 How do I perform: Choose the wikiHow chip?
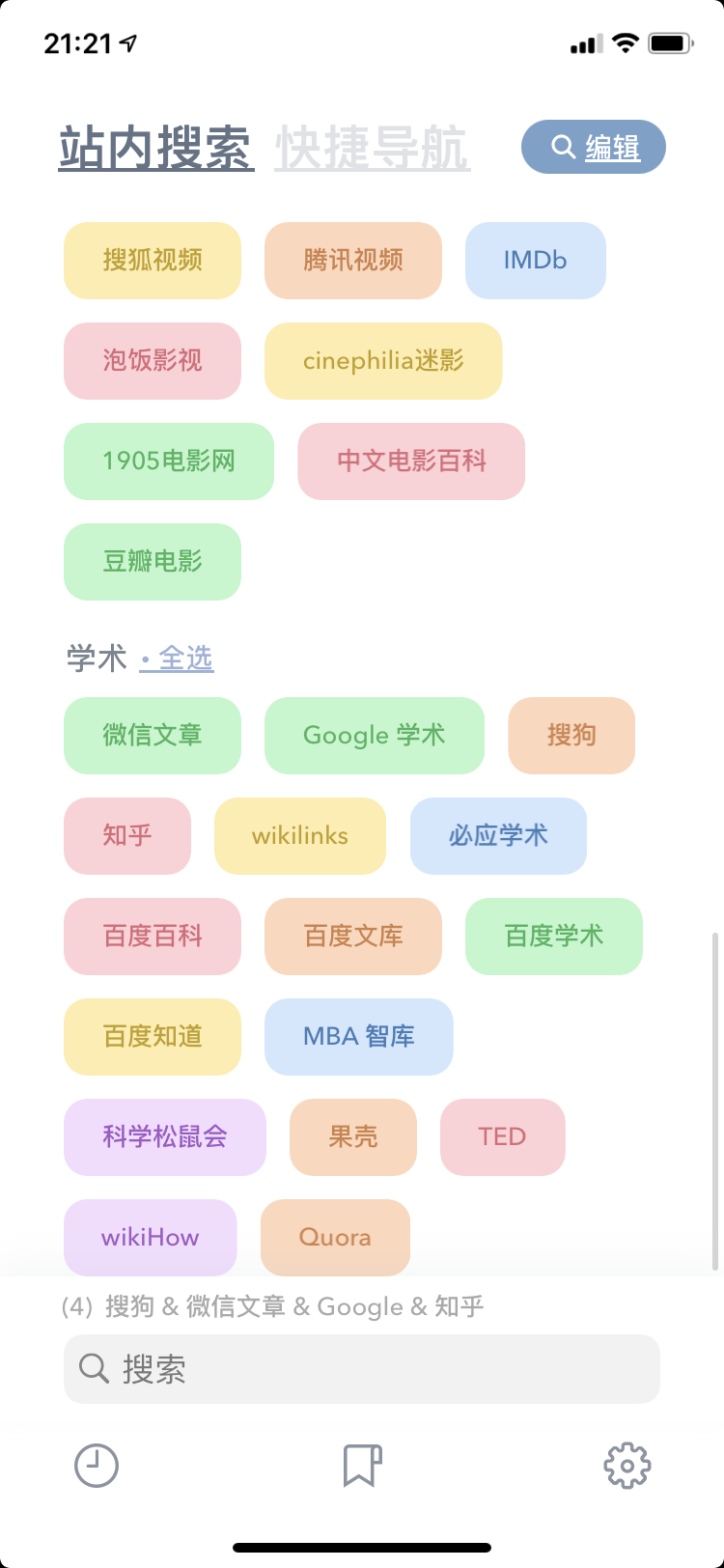[150, 1238]
